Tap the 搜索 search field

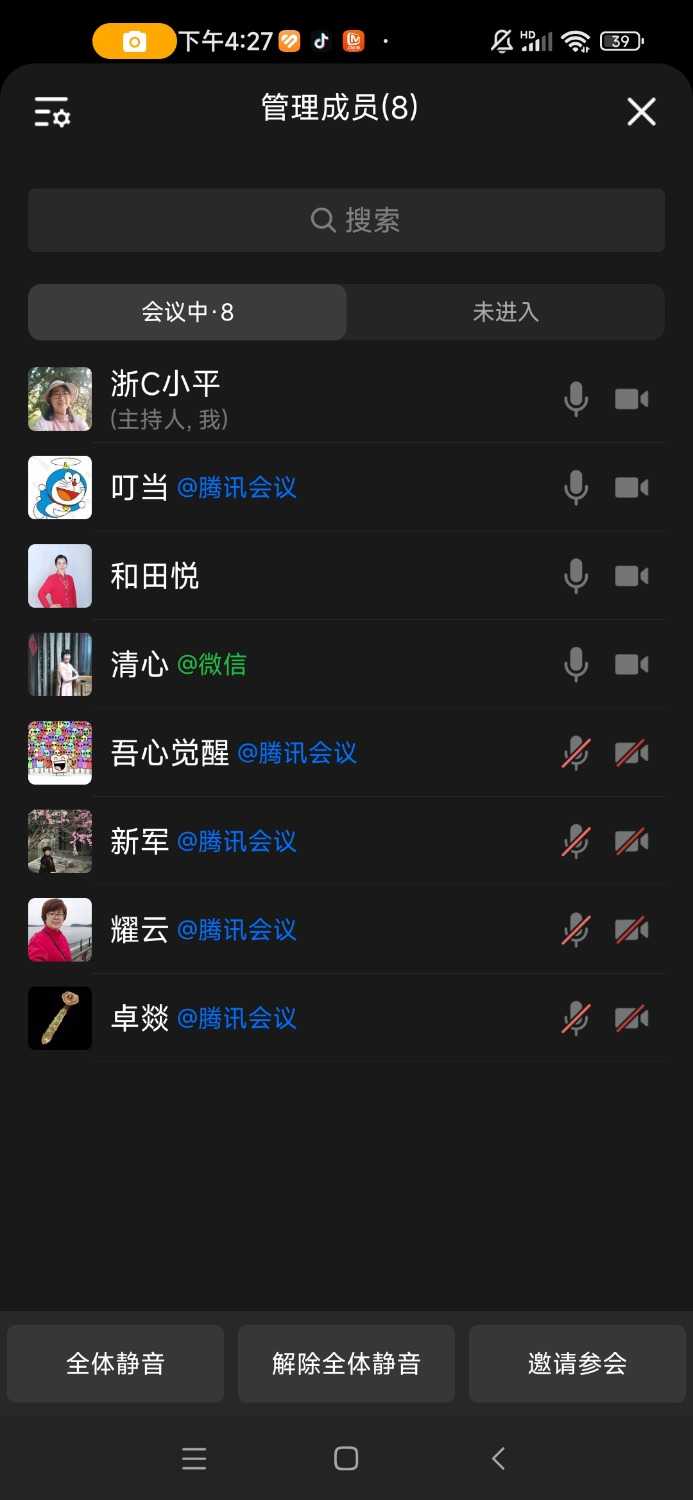(346, 220)
